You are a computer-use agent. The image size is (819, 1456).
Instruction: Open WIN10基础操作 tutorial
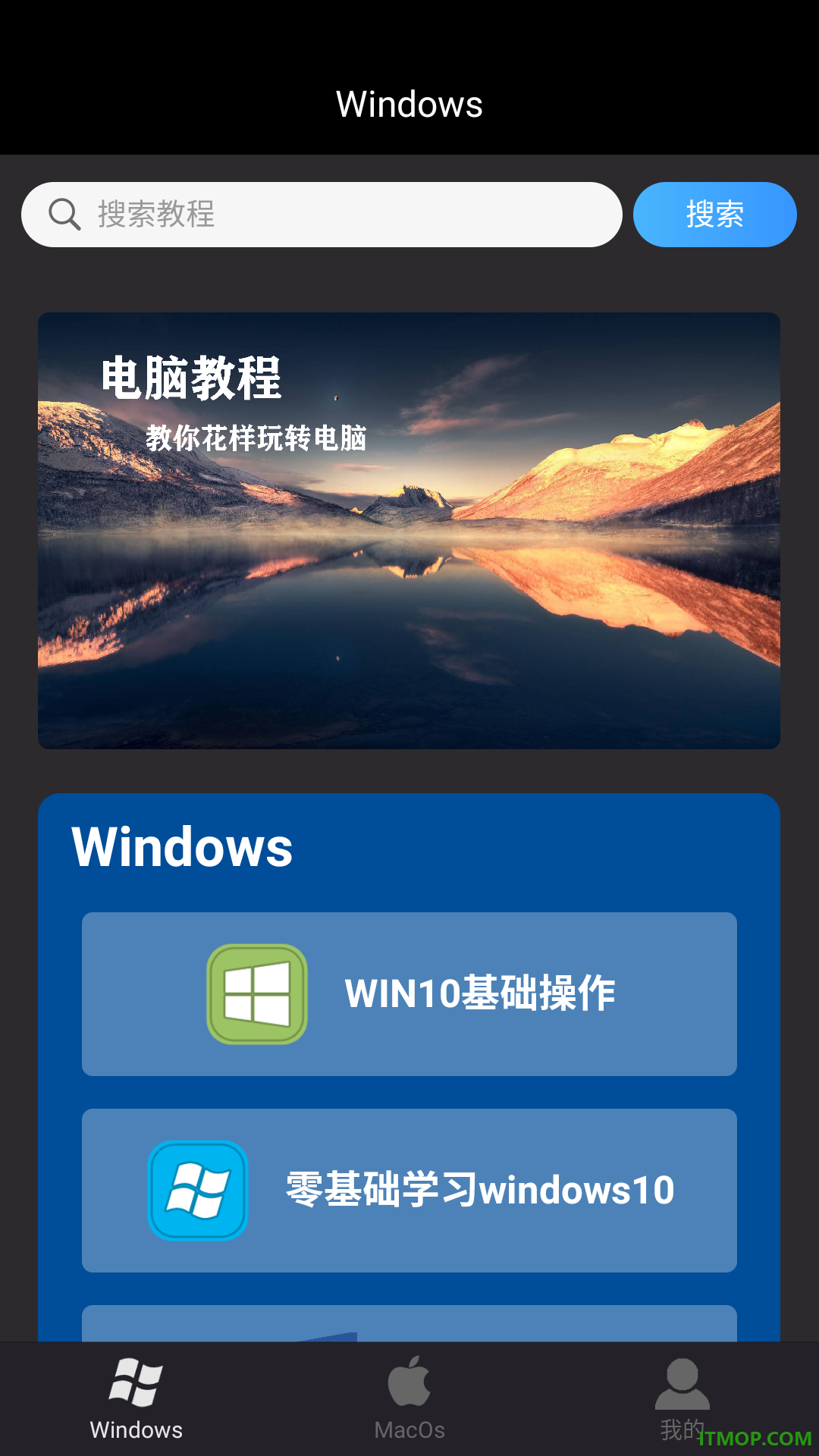click(409, 994)
